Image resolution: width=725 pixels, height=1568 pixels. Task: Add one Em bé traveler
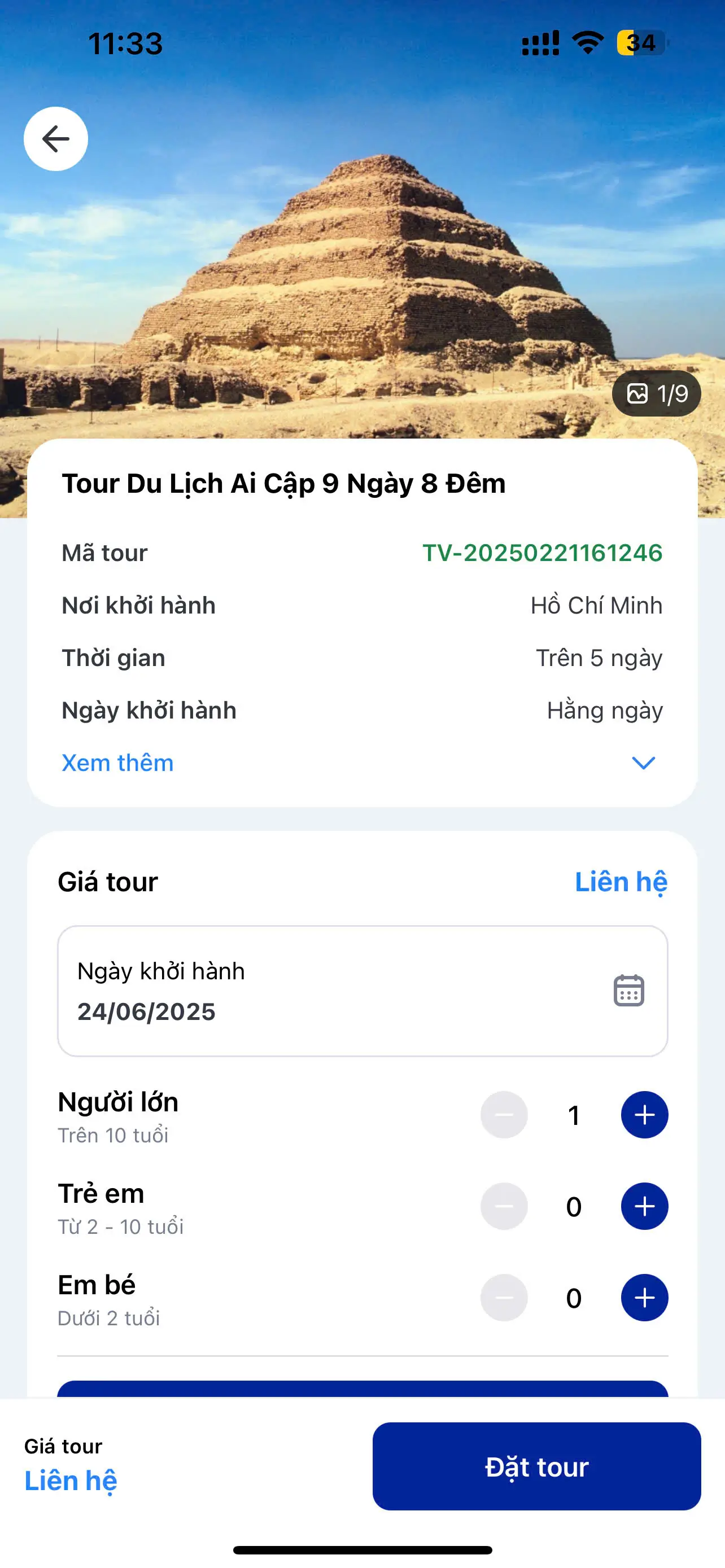pos(644,1297)
